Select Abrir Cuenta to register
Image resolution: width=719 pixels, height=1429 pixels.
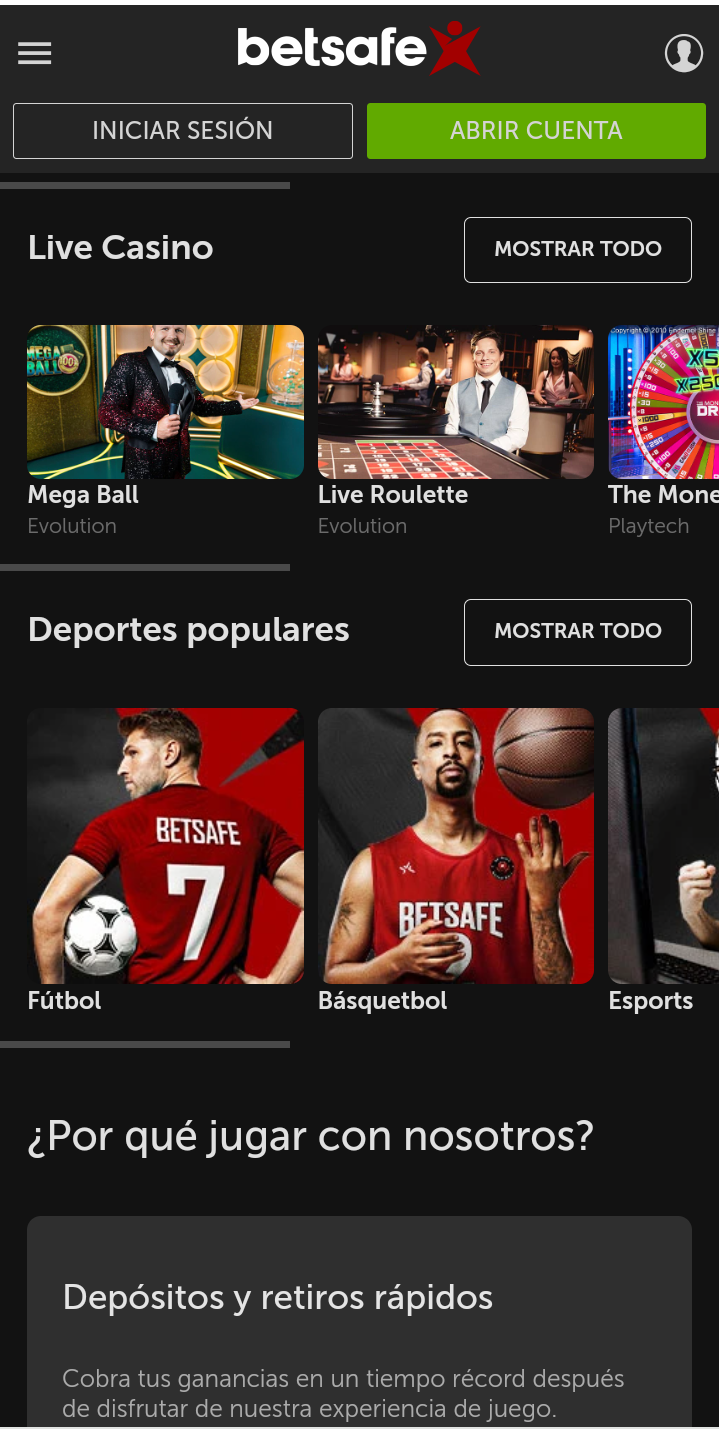click(536, 131)
